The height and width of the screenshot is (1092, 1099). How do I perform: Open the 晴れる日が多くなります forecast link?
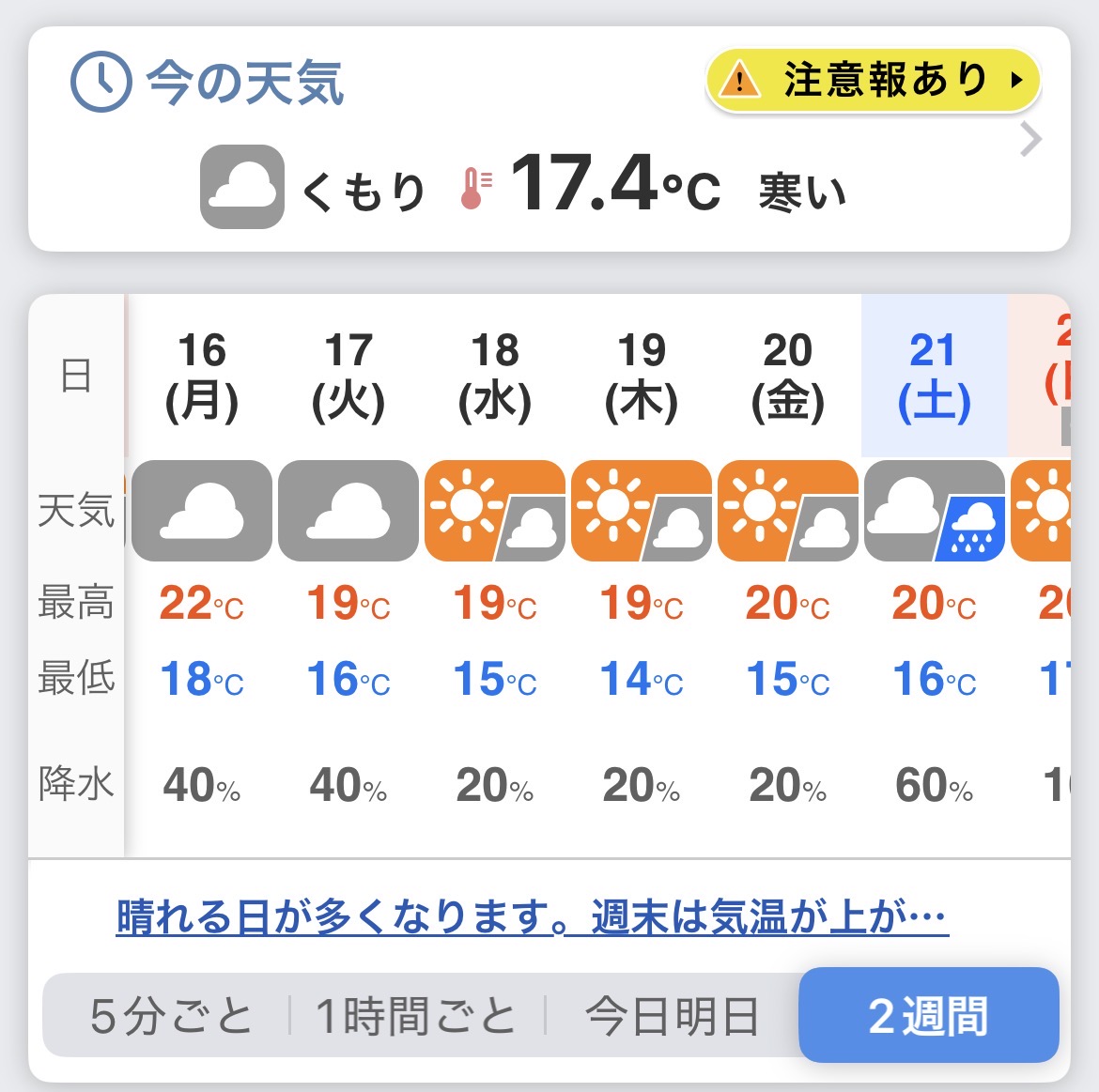(x=532, y=916)
